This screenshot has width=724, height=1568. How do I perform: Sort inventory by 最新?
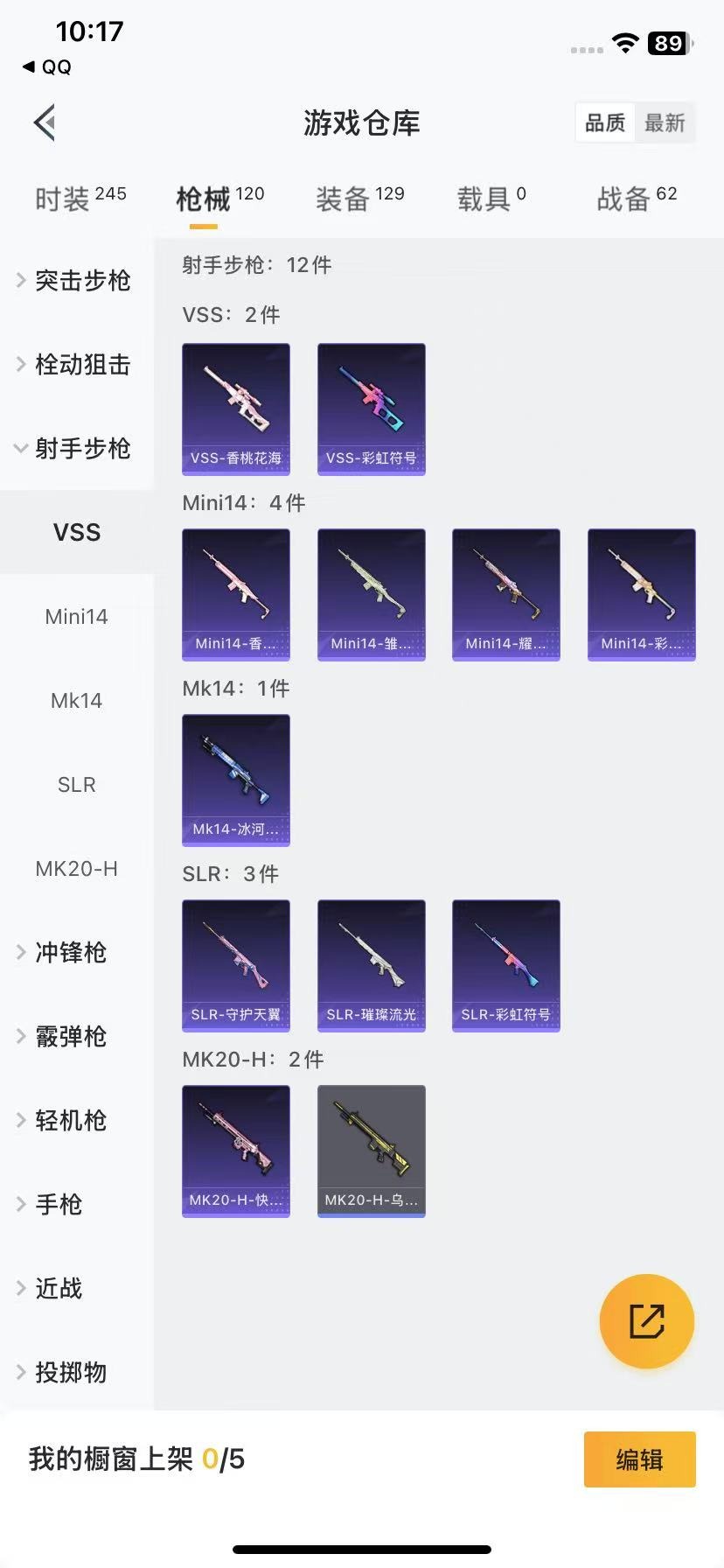point(665,123)
